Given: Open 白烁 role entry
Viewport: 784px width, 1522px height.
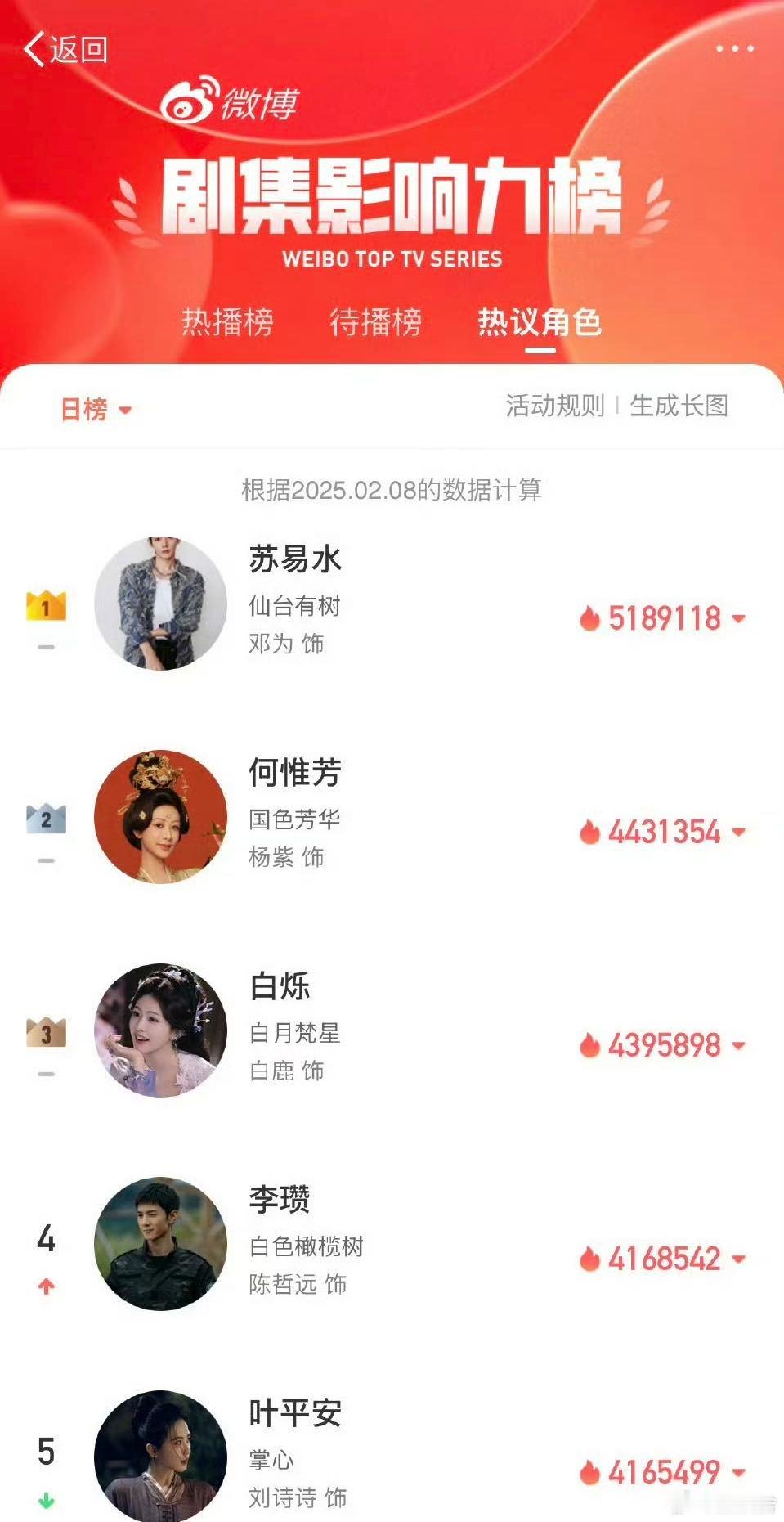Looking at the screenshot, I should 280,986.
